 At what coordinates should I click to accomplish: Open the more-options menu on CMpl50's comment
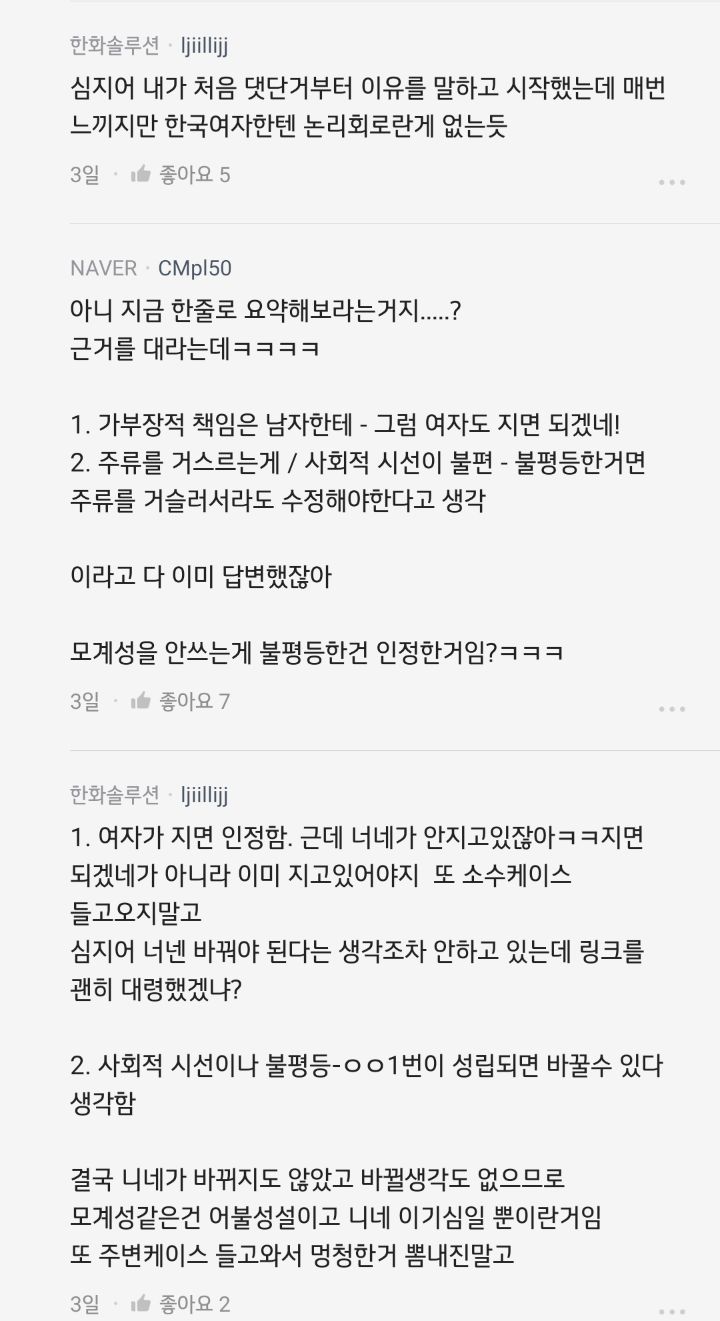point(671,707)
